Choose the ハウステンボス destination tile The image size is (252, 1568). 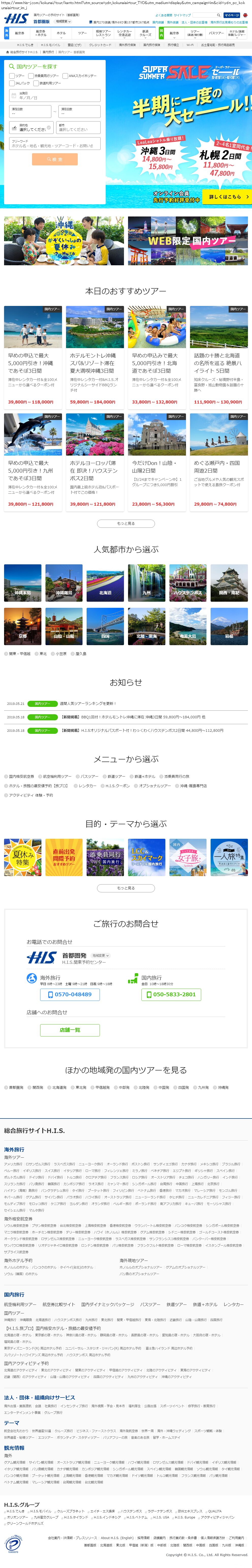[187, 583]
